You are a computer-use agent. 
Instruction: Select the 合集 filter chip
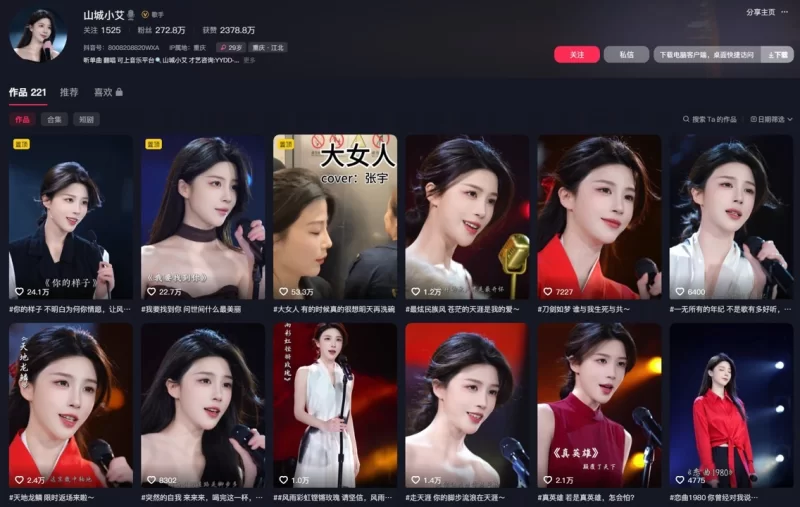point(54,119)
